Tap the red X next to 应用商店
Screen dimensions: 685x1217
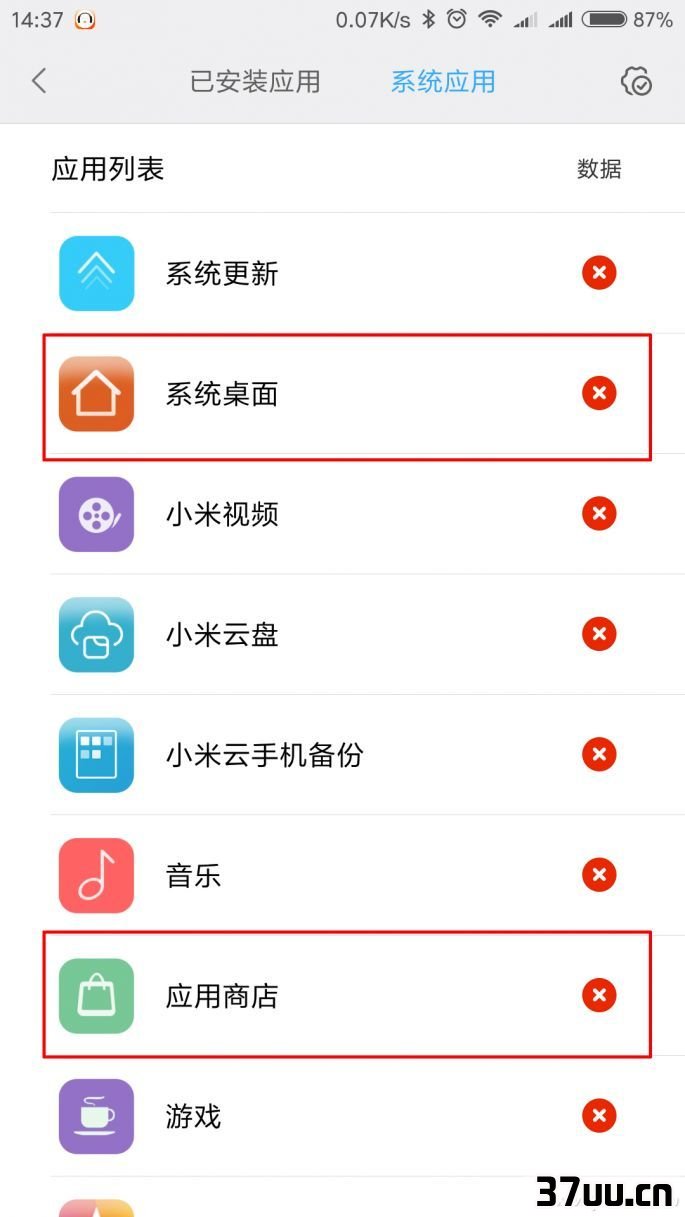599,995
